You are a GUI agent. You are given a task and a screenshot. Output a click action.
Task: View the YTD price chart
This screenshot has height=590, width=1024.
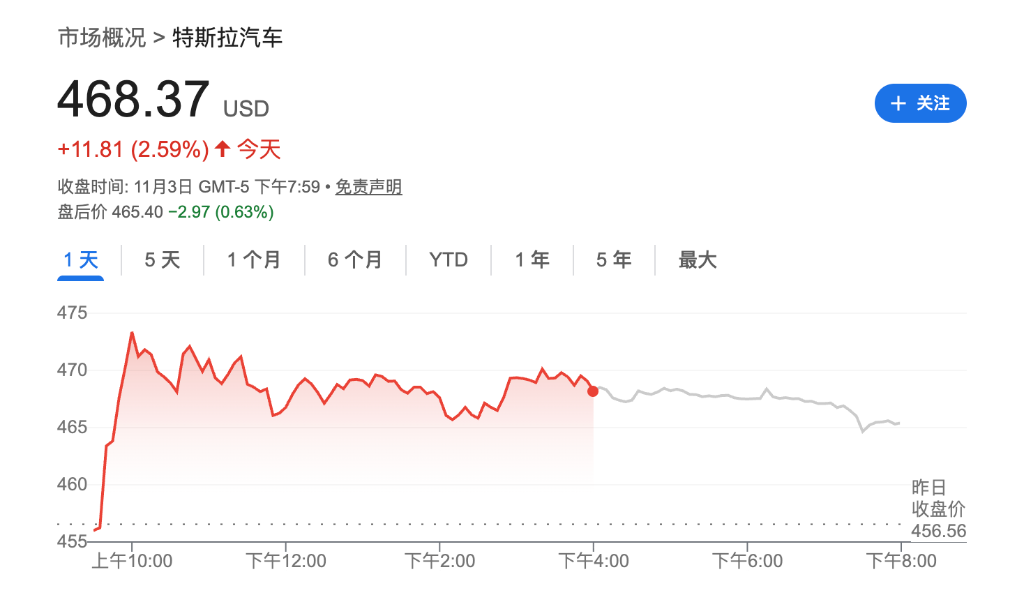[x=448, y=260]
